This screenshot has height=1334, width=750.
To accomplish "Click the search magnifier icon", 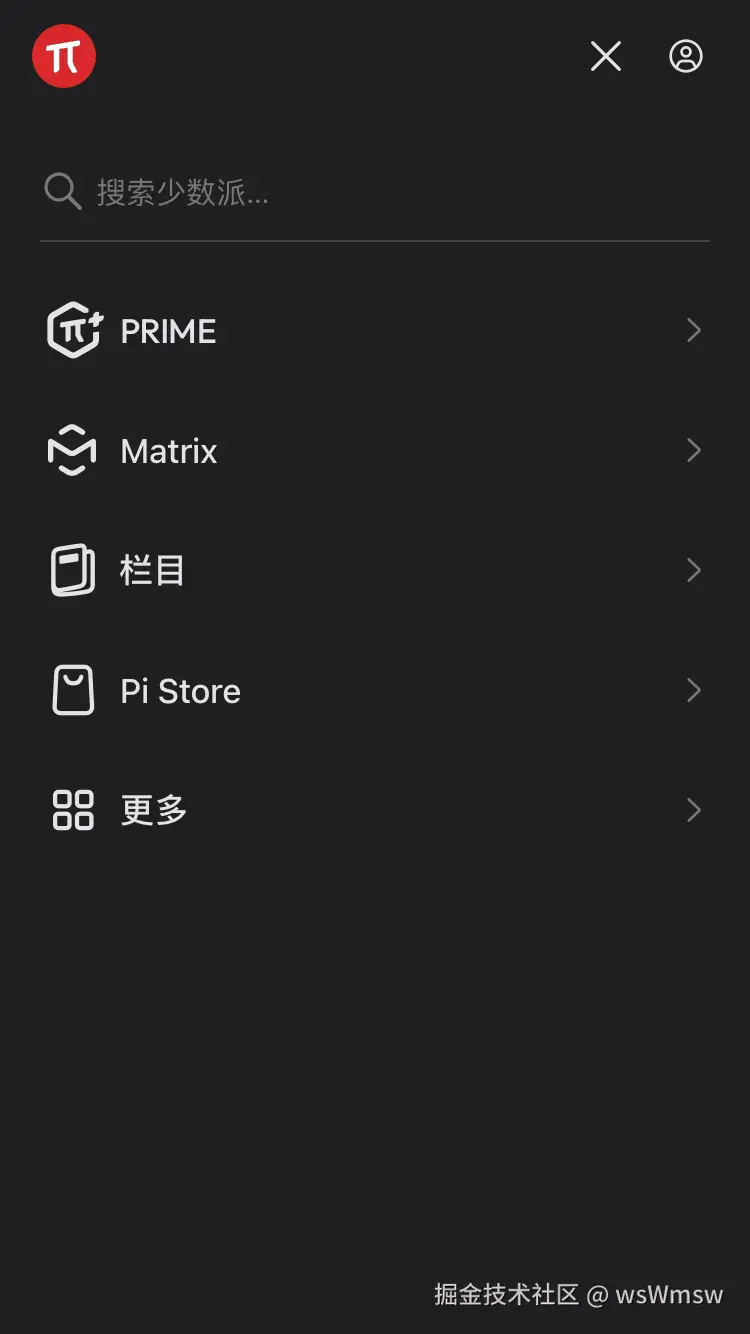I will (62, 191).
